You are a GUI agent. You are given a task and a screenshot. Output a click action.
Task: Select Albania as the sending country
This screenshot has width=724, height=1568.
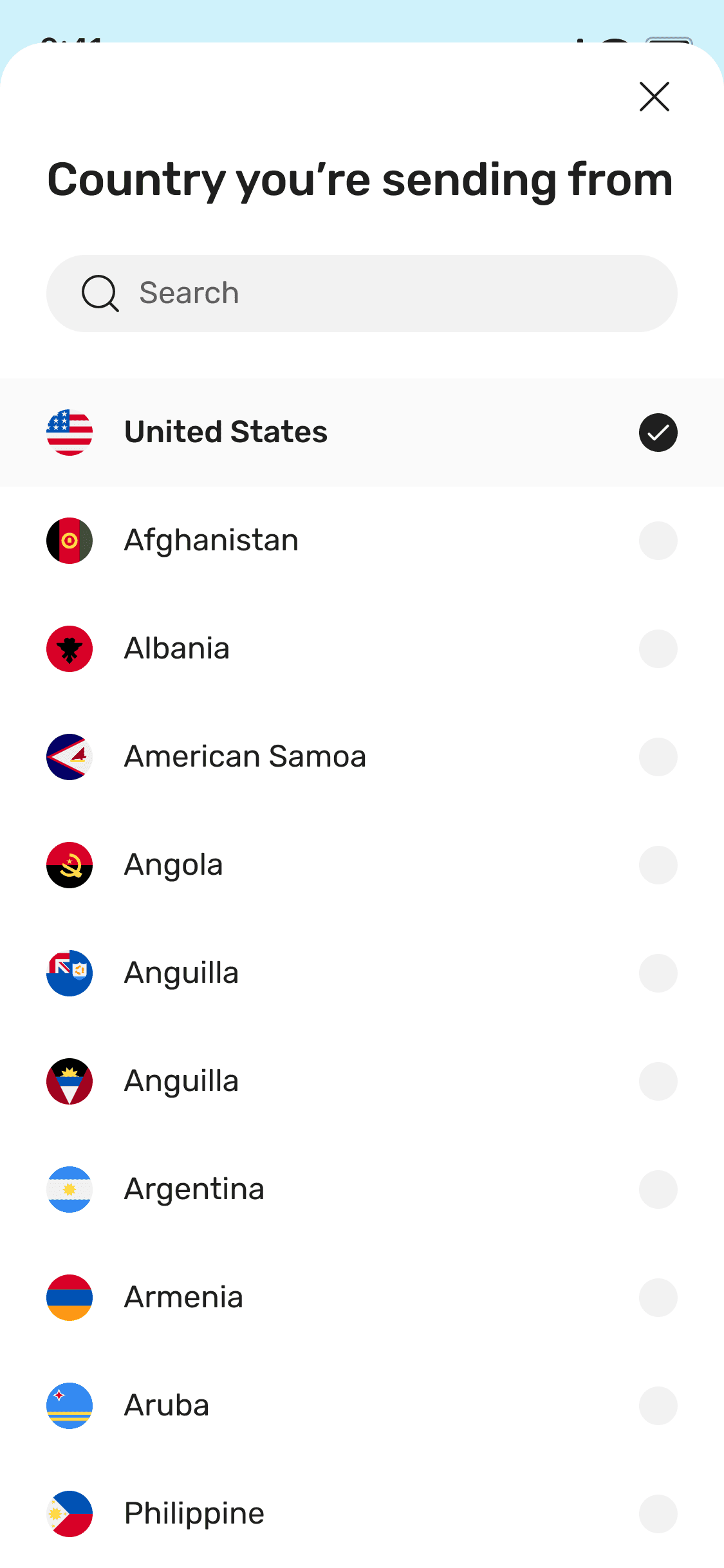(x=362, y=649)
